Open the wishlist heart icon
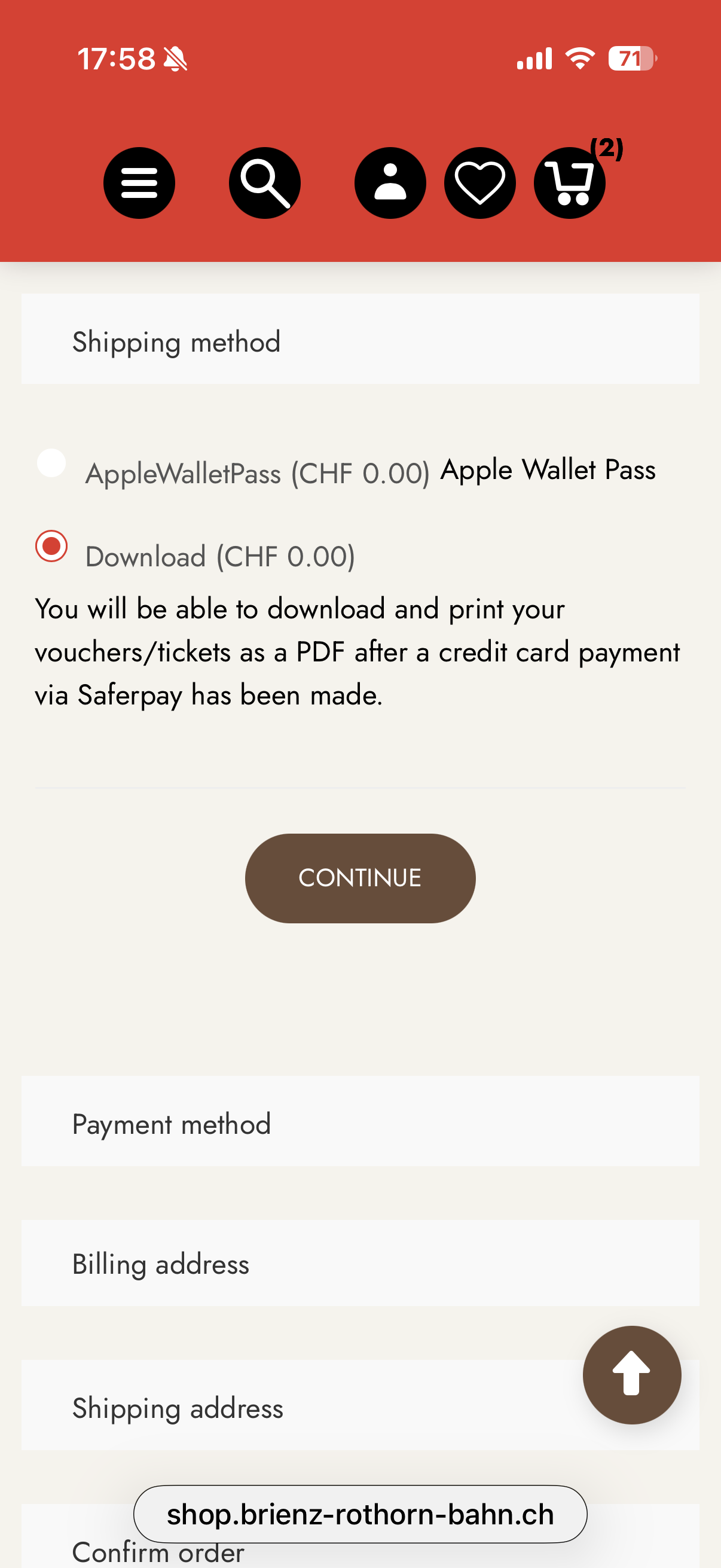The width and height of the screenshot is (721, 1568). click(x=479, y=182)
